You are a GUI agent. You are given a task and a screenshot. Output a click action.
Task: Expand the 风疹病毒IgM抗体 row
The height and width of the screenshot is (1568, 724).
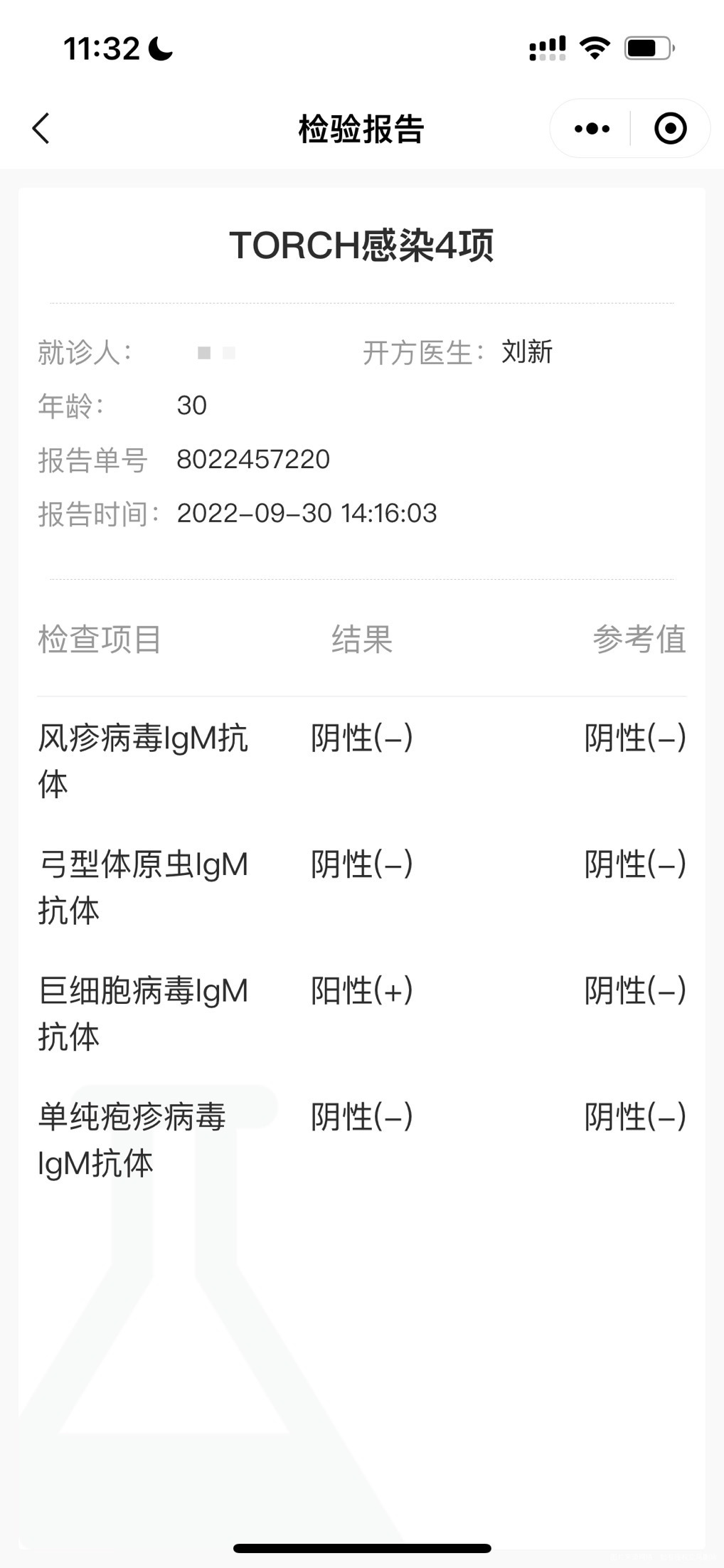point(142,761)
